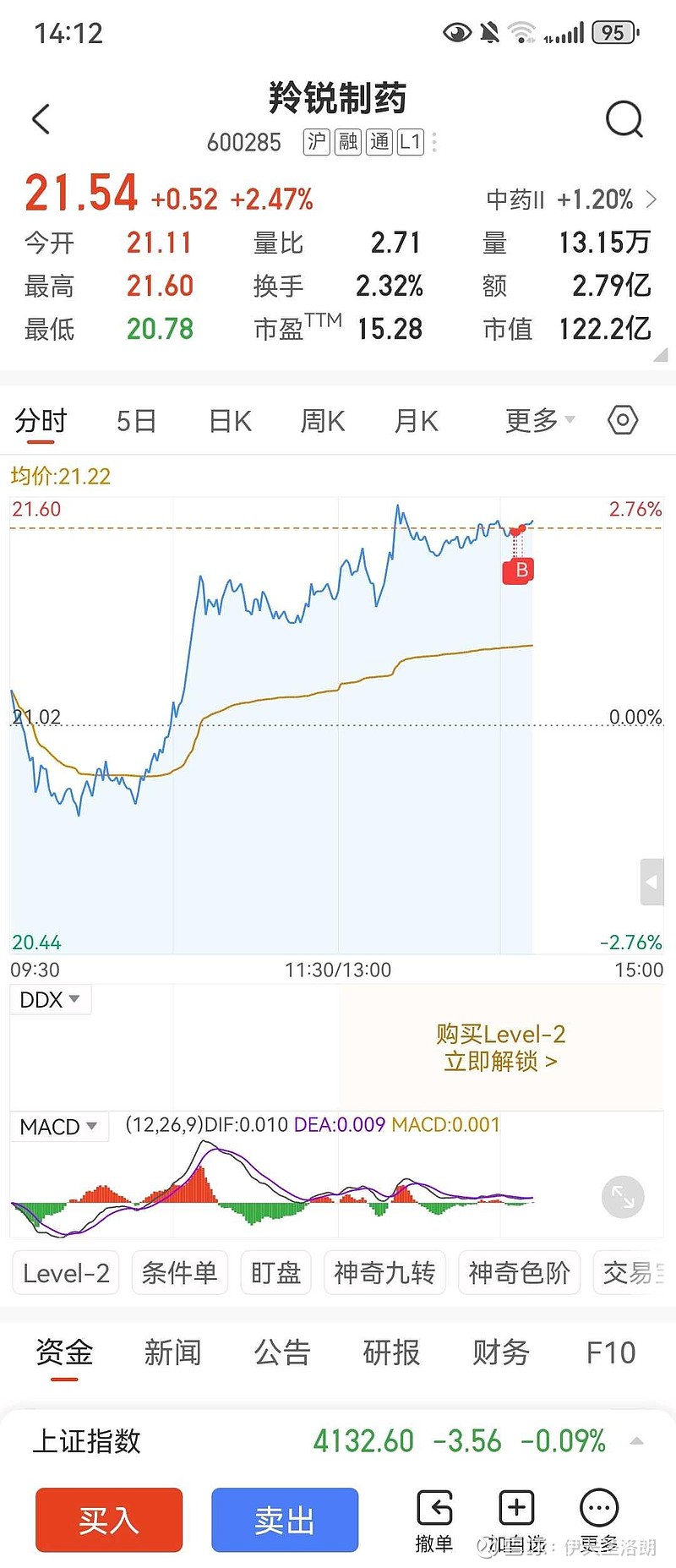Unlock Level-2 via 购买Level-2 立即解锁
The width and height of the screenshot is (676, 1568).
point(500,1047)
